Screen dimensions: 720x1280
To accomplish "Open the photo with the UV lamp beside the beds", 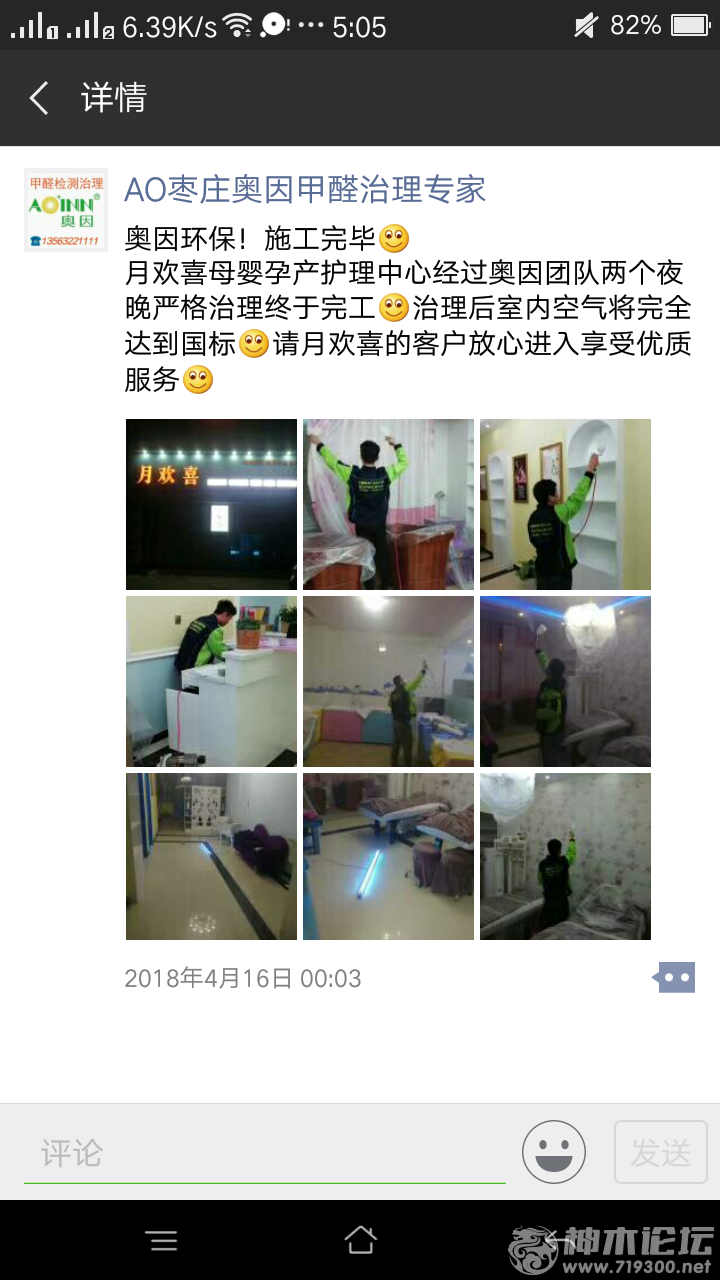I will pyautogui.click(x=388, y=856).
